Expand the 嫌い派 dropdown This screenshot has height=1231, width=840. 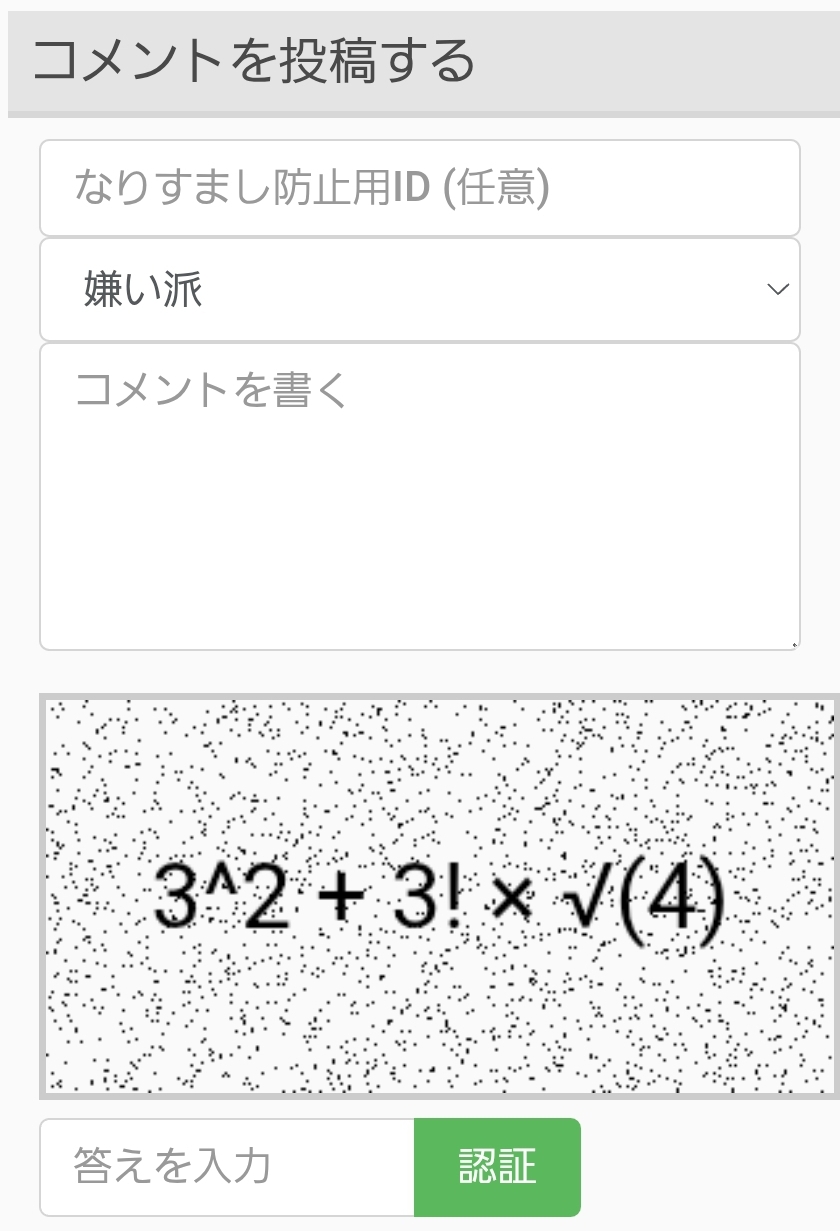tap(420, 290)
